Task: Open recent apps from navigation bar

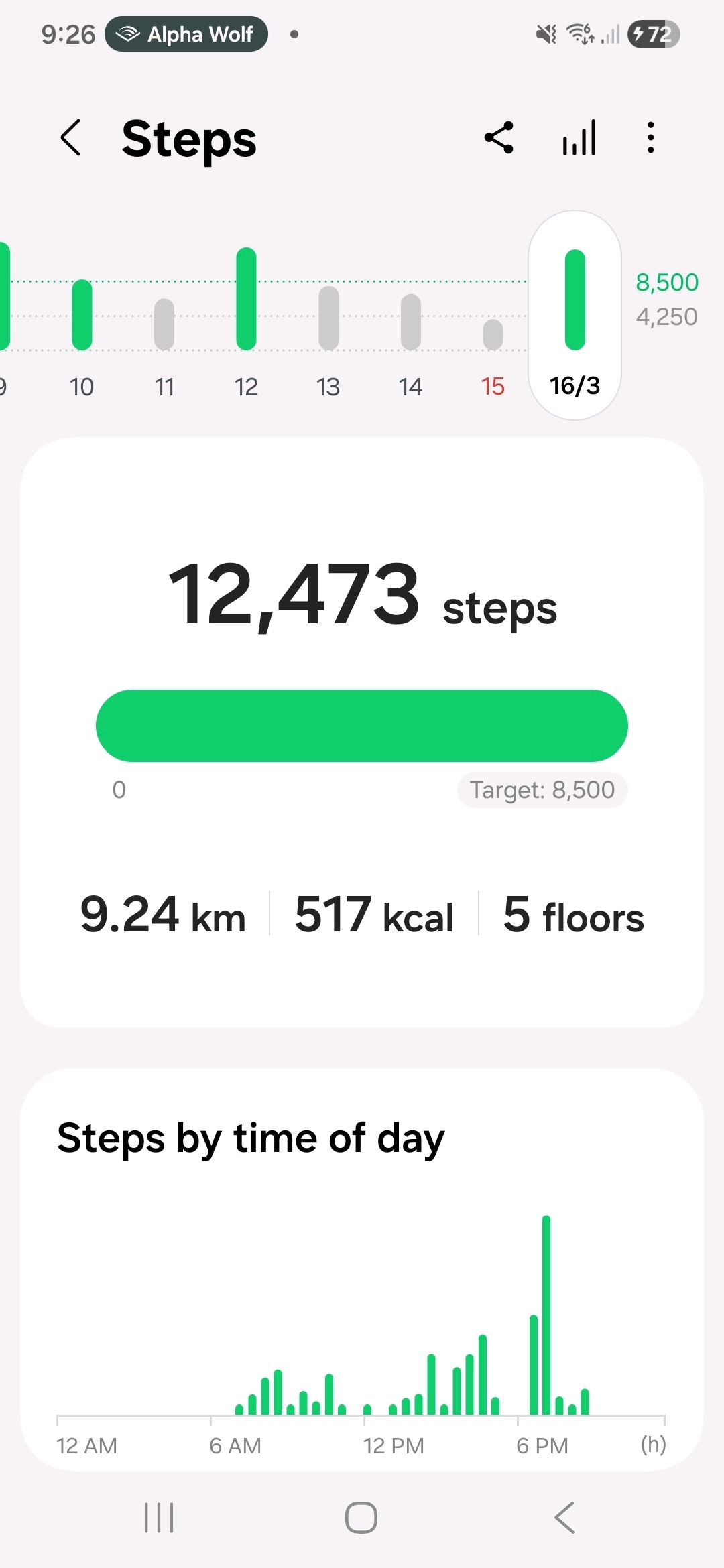Action: click(159, 1518)
